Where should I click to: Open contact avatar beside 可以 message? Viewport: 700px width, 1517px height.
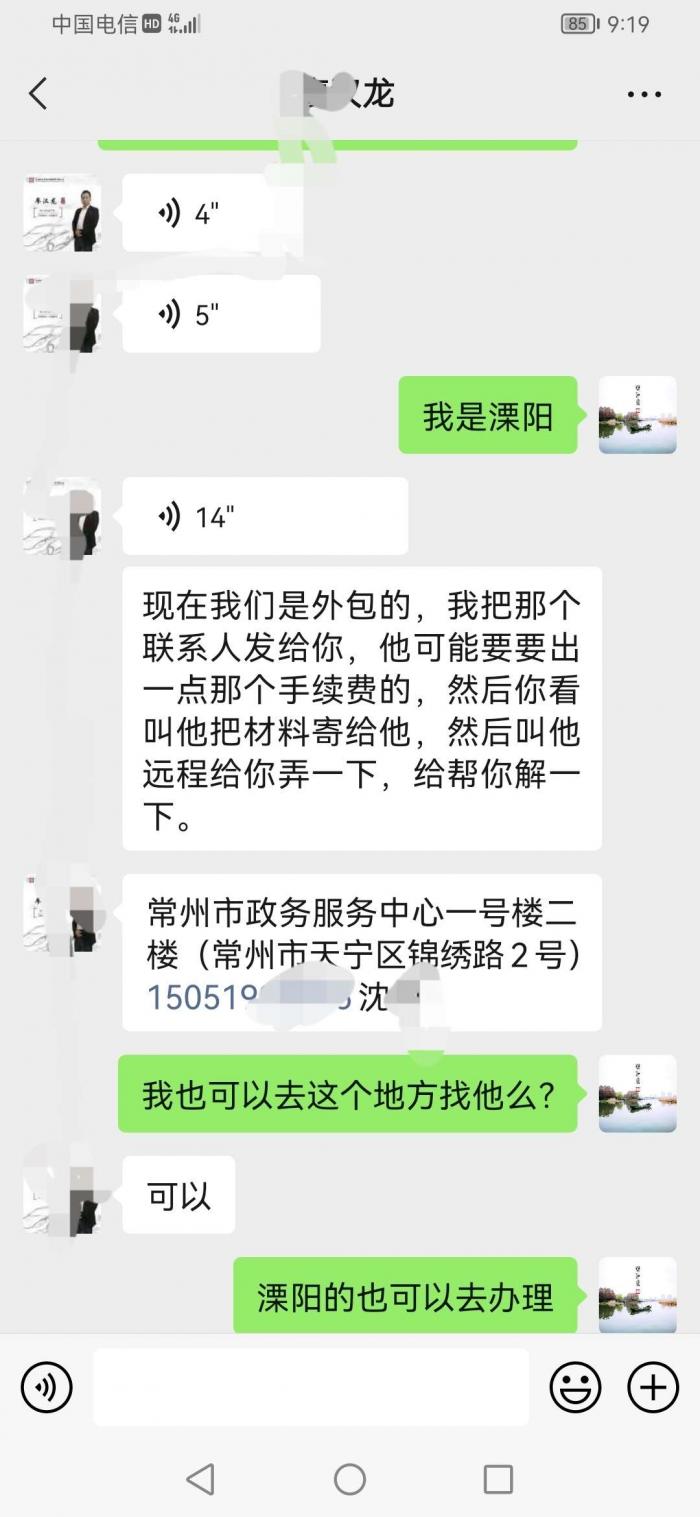tap(62, 1195)
